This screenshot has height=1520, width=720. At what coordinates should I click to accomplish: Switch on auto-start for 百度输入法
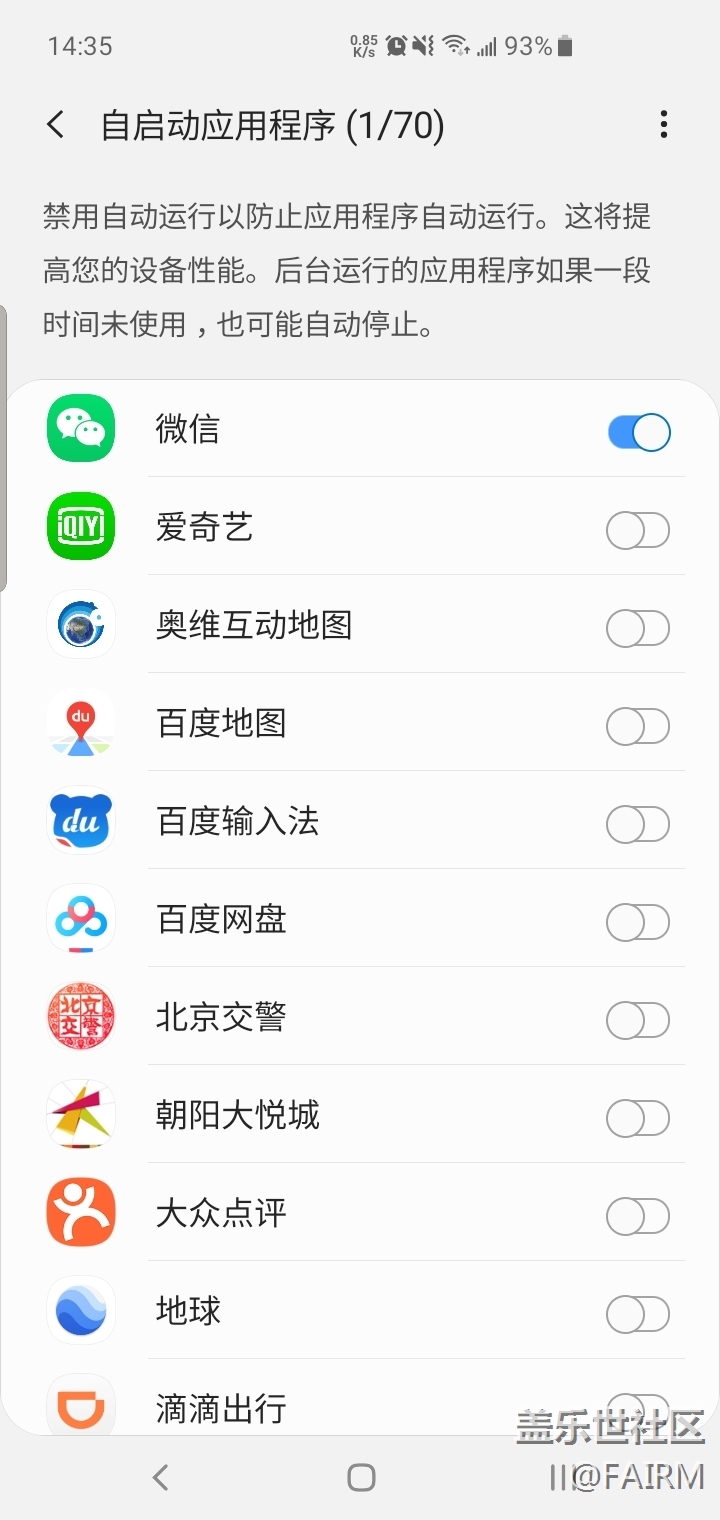638,824
